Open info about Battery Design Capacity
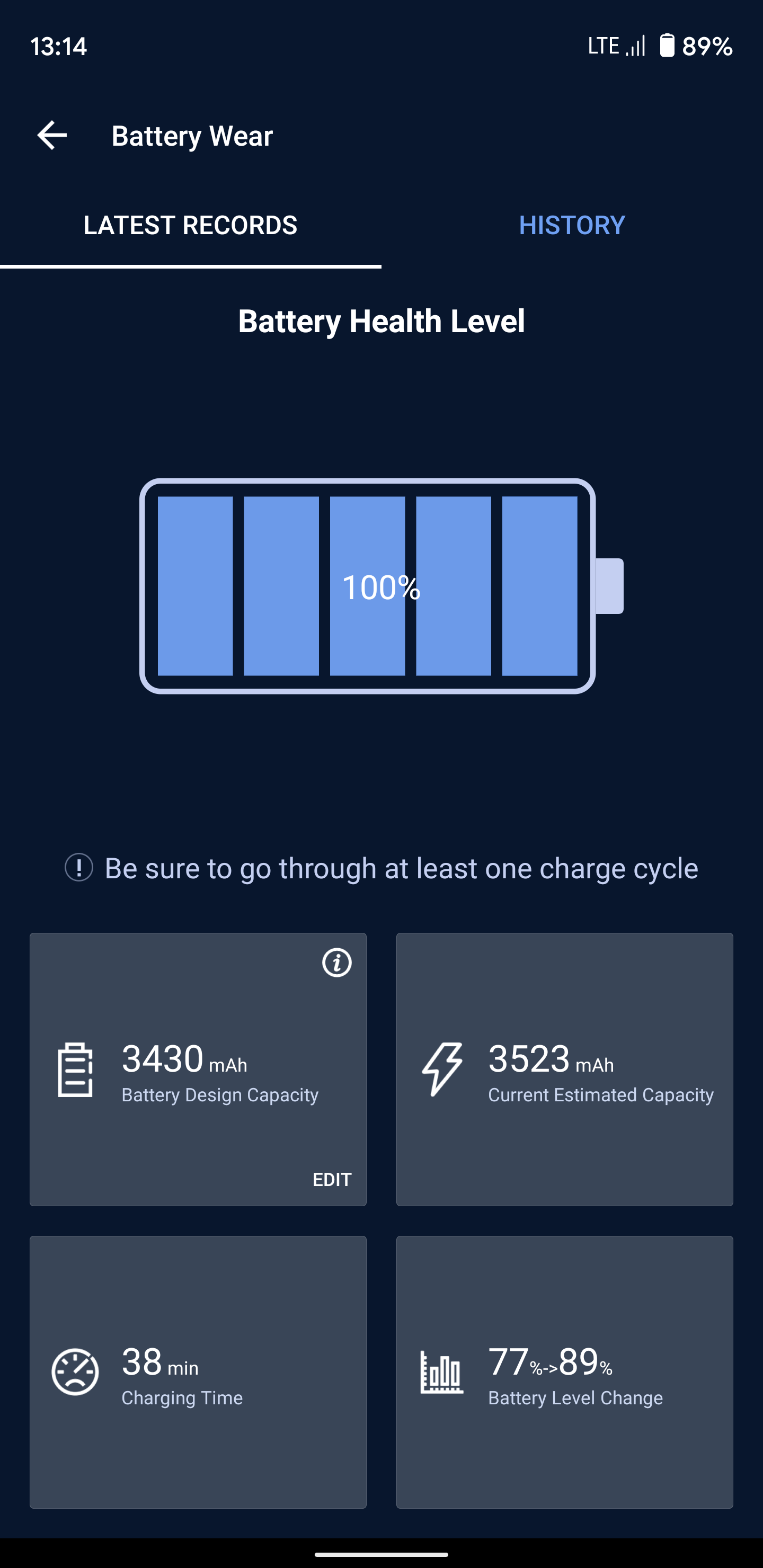This screenshot has height=1568, width=763. tap(337, 963)
